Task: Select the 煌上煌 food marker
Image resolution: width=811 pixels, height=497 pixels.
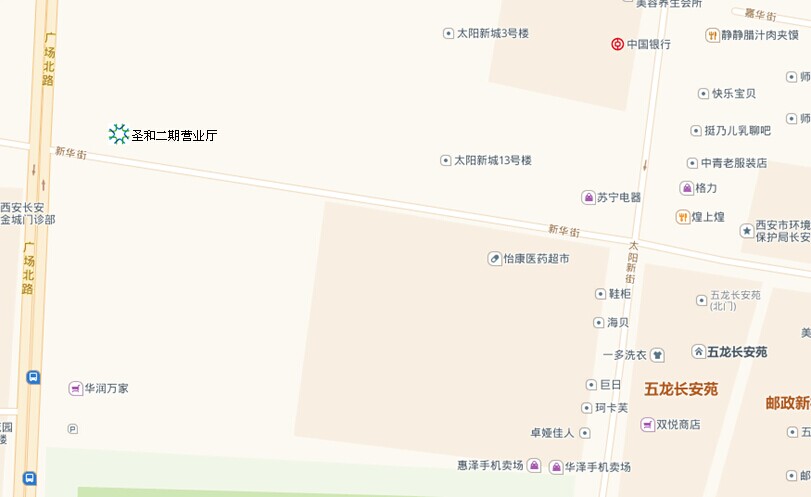Action: coord(683,216)
